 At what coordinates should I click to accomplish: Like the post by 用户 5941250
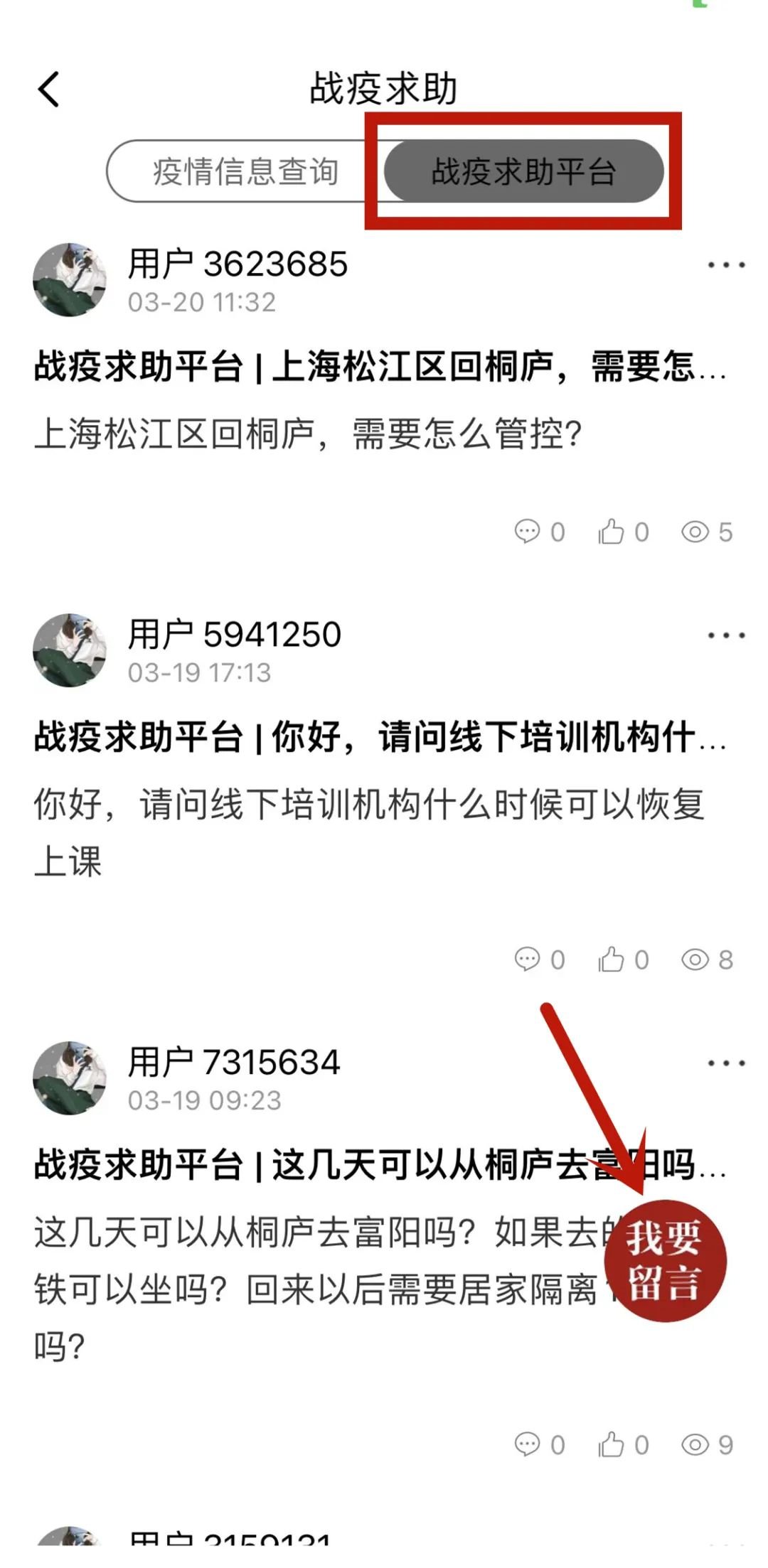(x=623, y=960)
